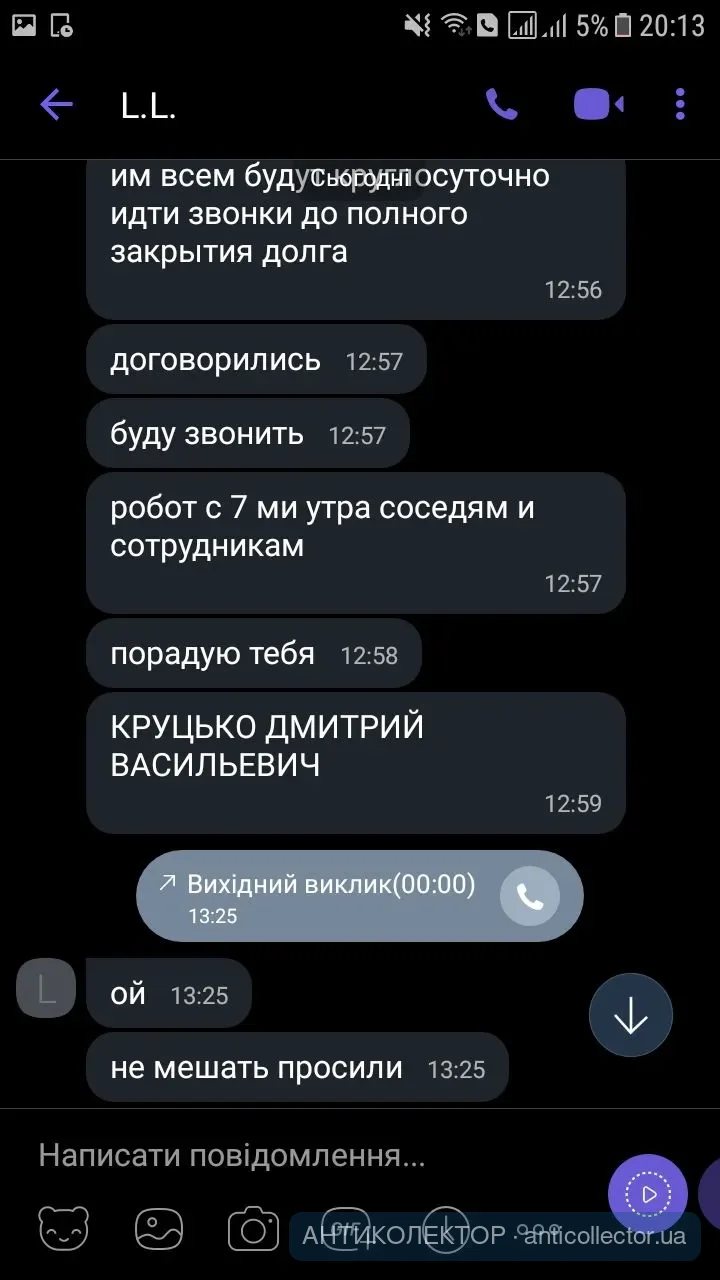Tap the purple video message button
This screenshot has width=720, height=1280.
pos(647,1193)
